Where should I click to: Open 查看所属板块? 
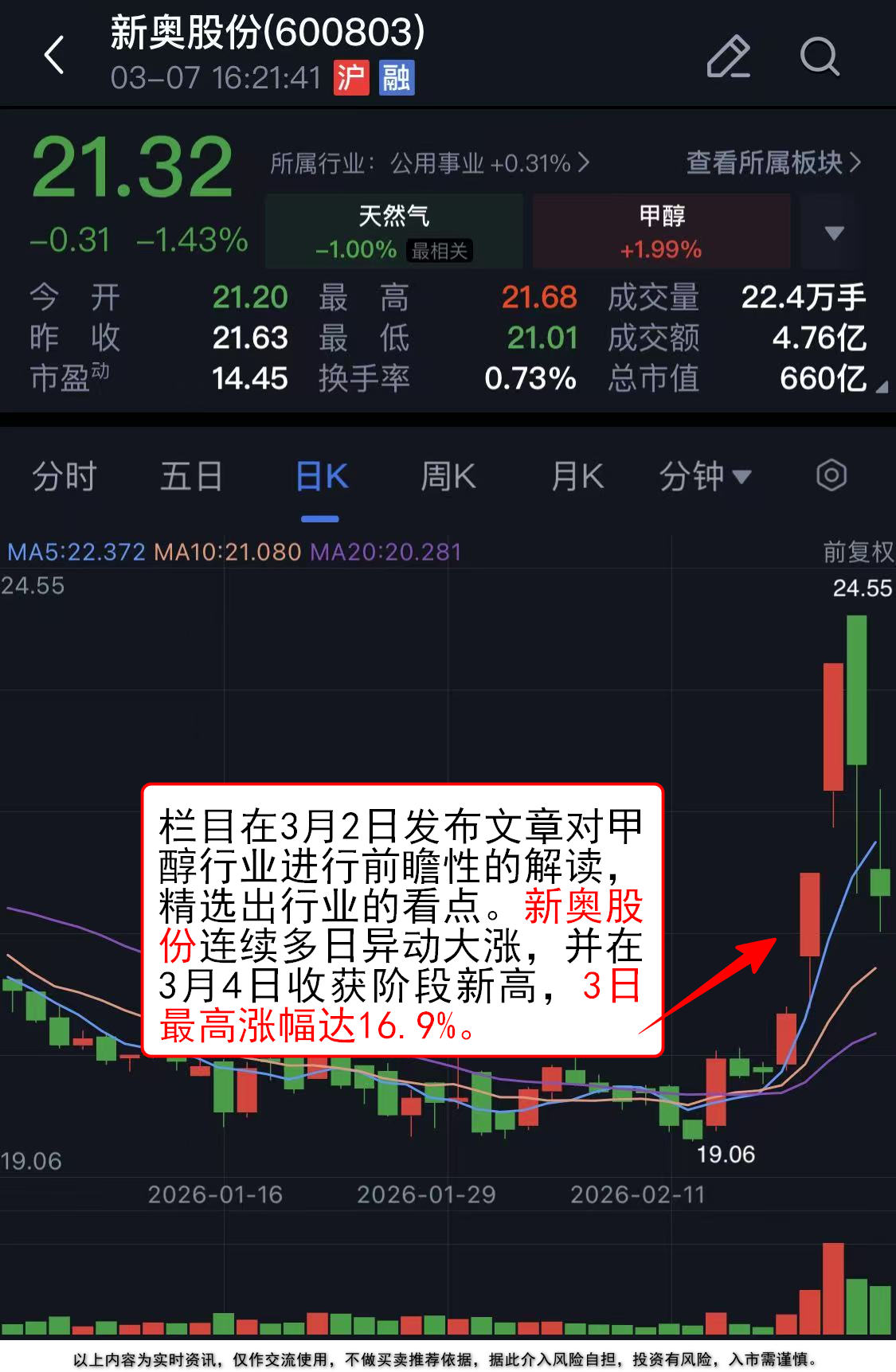pyautogui.click(x=773, y=163)
